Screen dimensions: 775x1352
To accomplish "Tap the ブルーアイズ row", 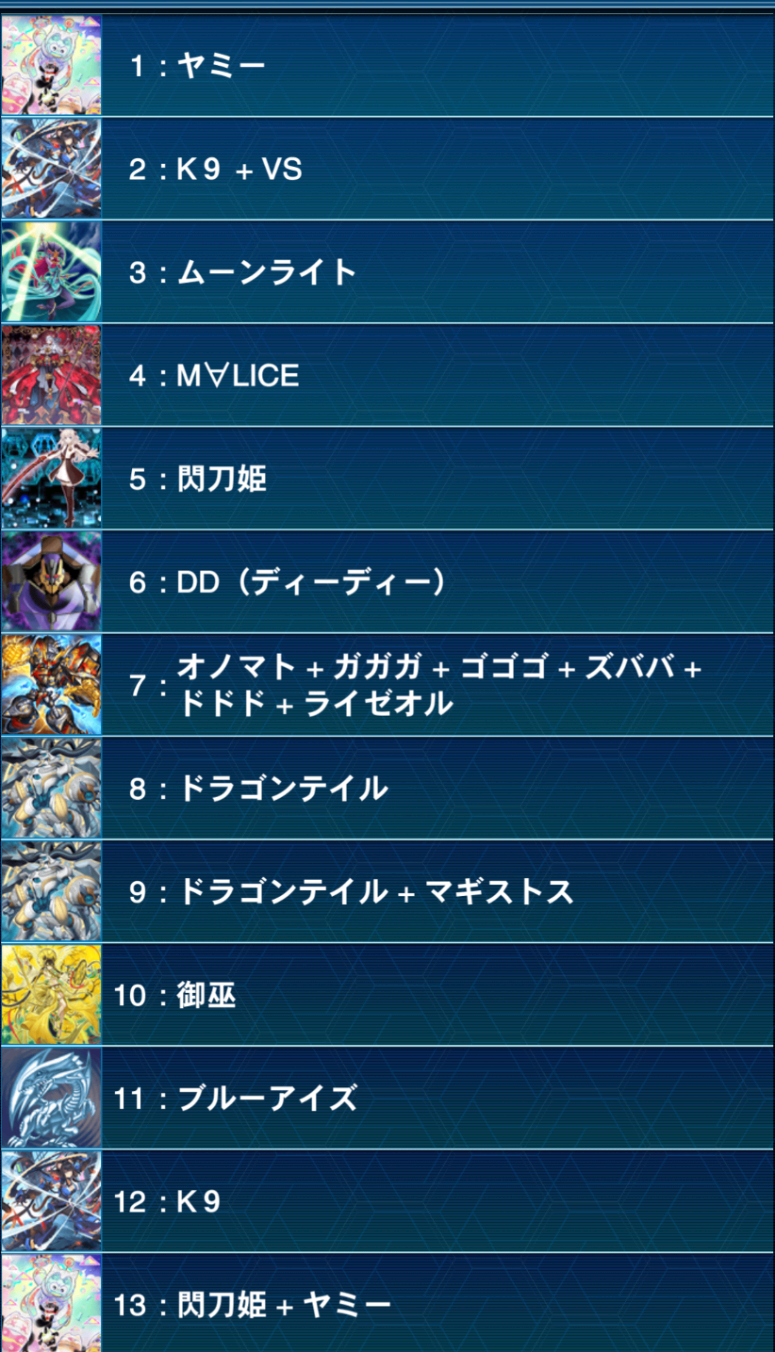I will 387,1098.
